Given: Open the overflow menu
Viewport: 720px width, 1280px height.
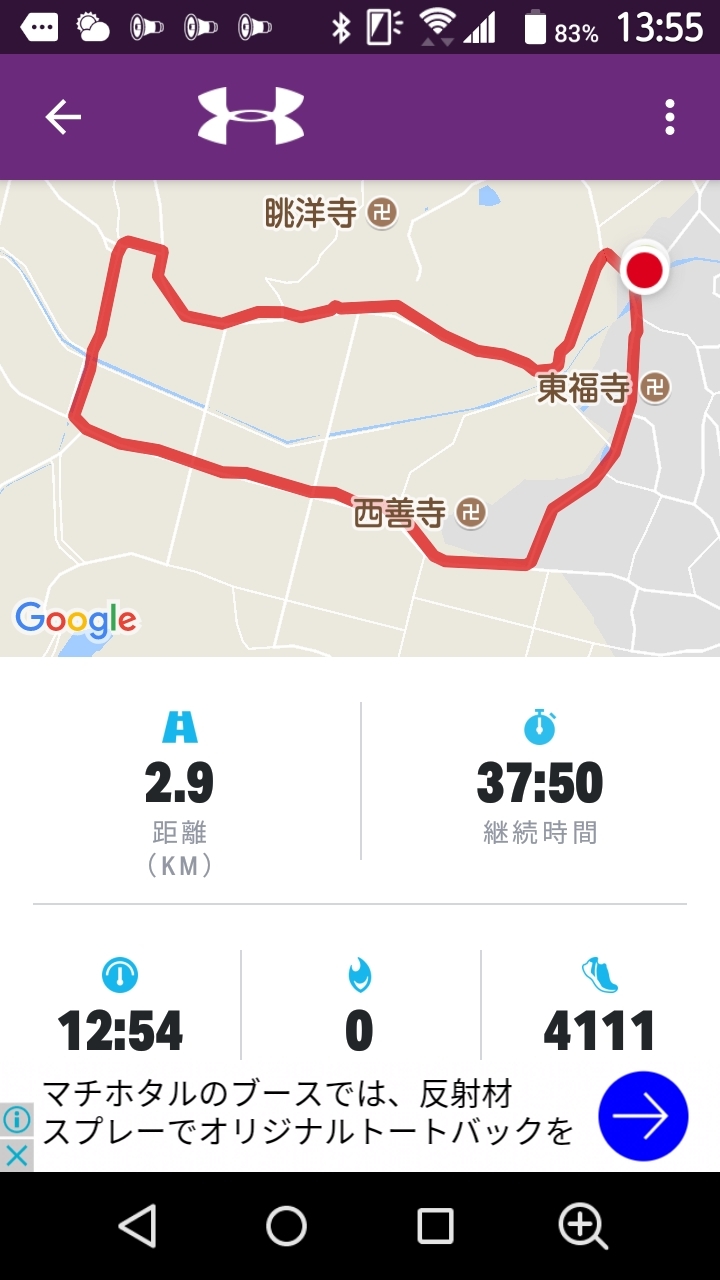Looking at the screenshot, I should [670, 118].
